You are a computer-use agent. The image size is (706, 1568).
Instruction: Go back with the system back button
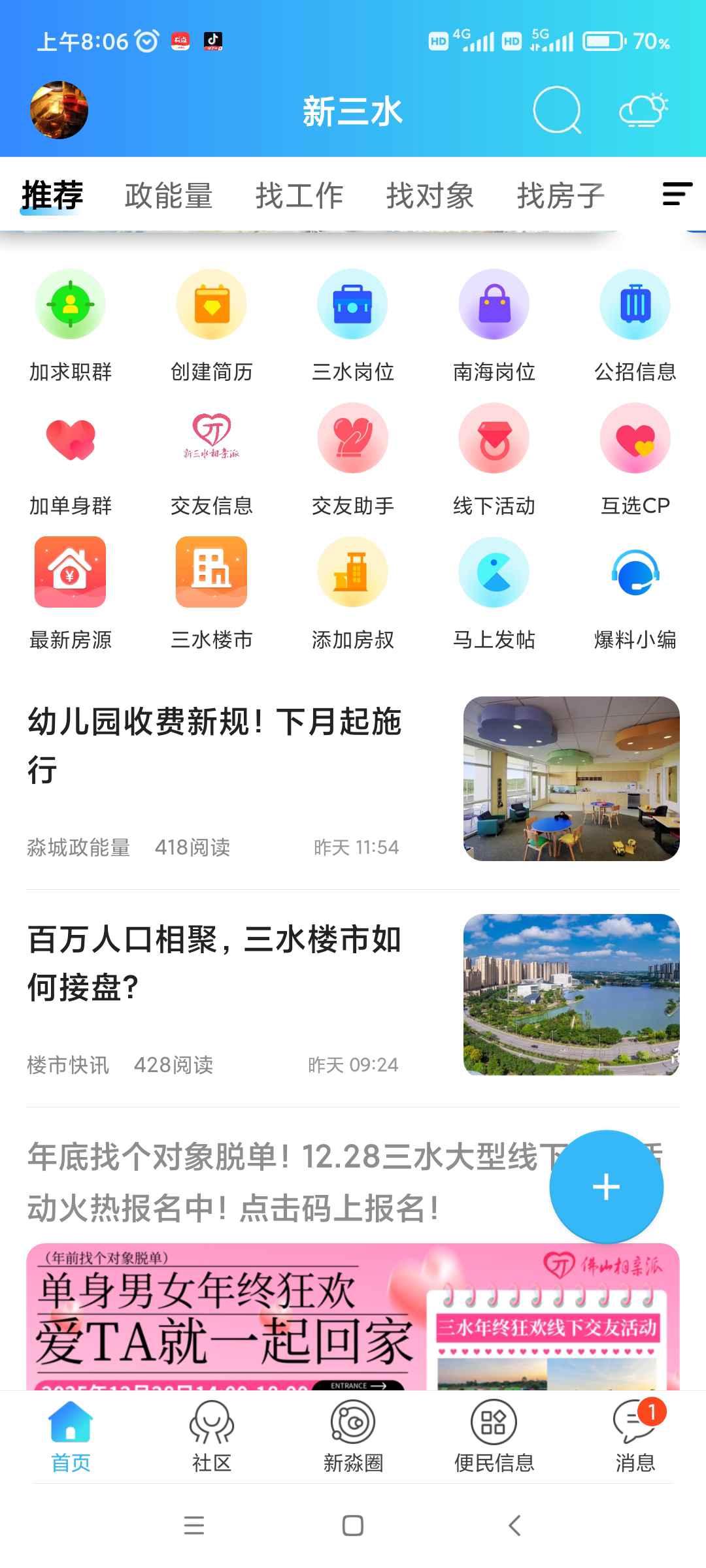[x=514, y=1526]
